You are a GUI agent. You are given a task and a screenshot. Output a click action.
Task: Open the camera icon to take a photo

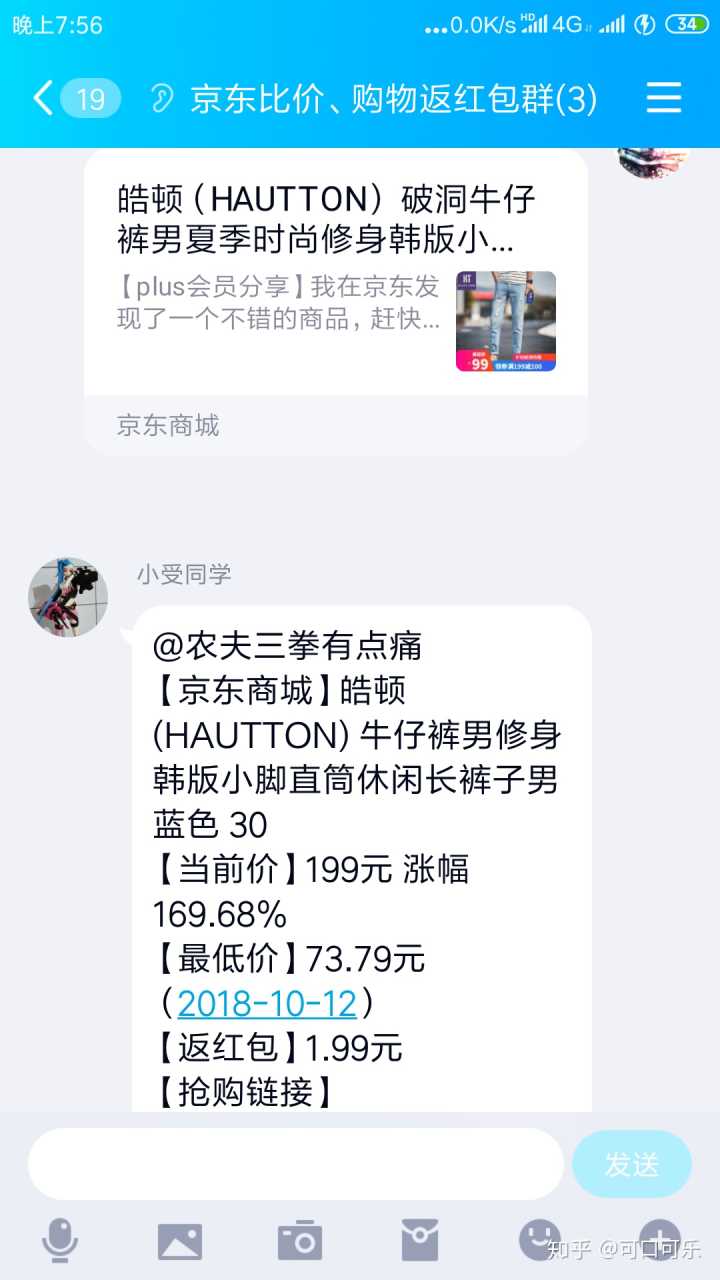pyautogui.click(x=299, y=1241)
